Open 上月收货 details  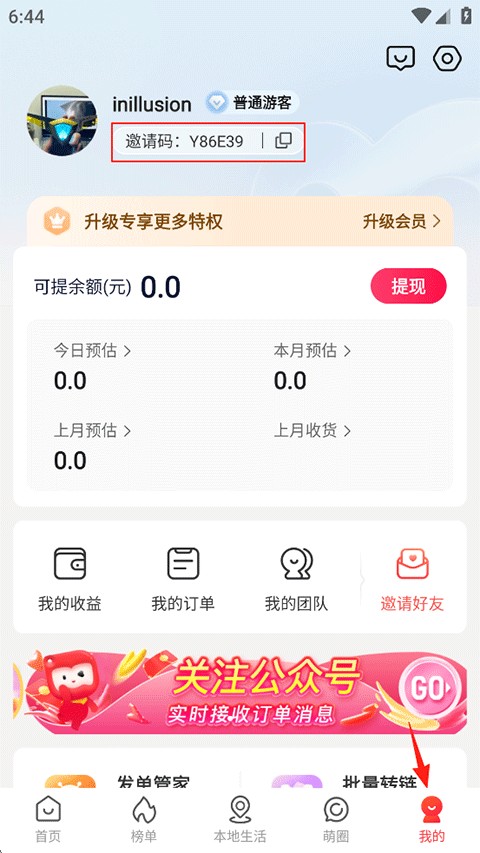(312, 431)
